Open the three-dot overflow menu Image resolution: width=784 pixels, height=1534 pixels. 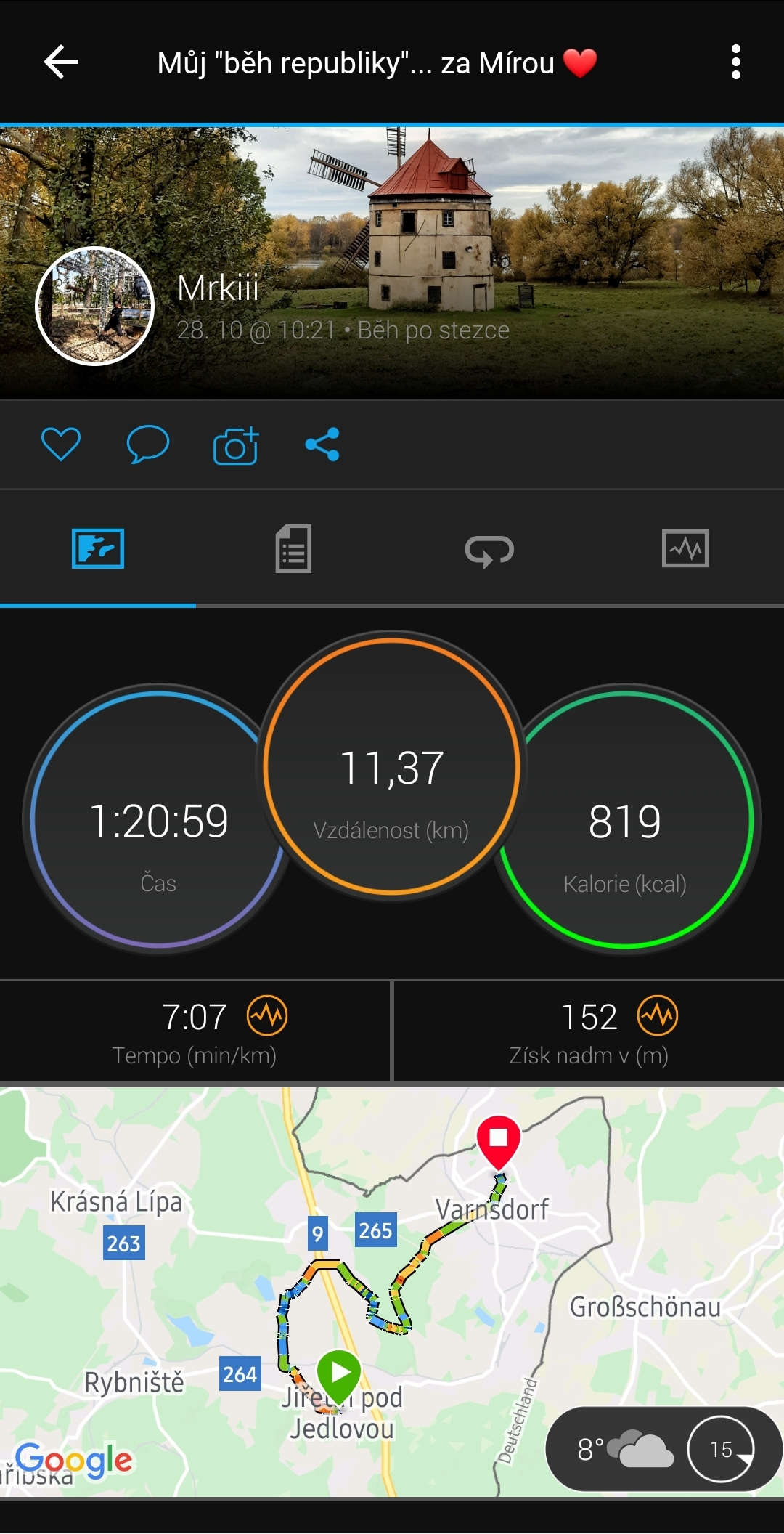tap(736, 62)
